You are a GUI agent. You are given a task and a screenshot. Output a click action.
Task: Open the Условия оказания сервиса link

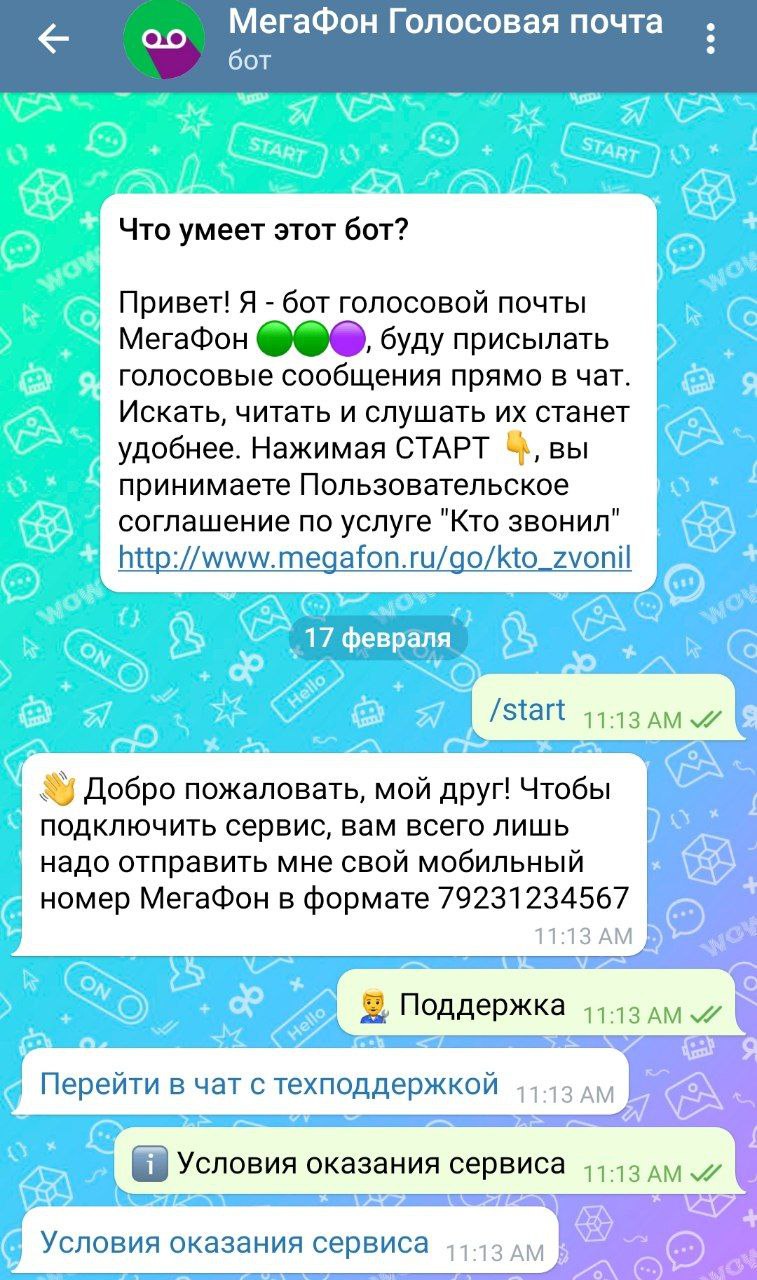(235, 1243)
